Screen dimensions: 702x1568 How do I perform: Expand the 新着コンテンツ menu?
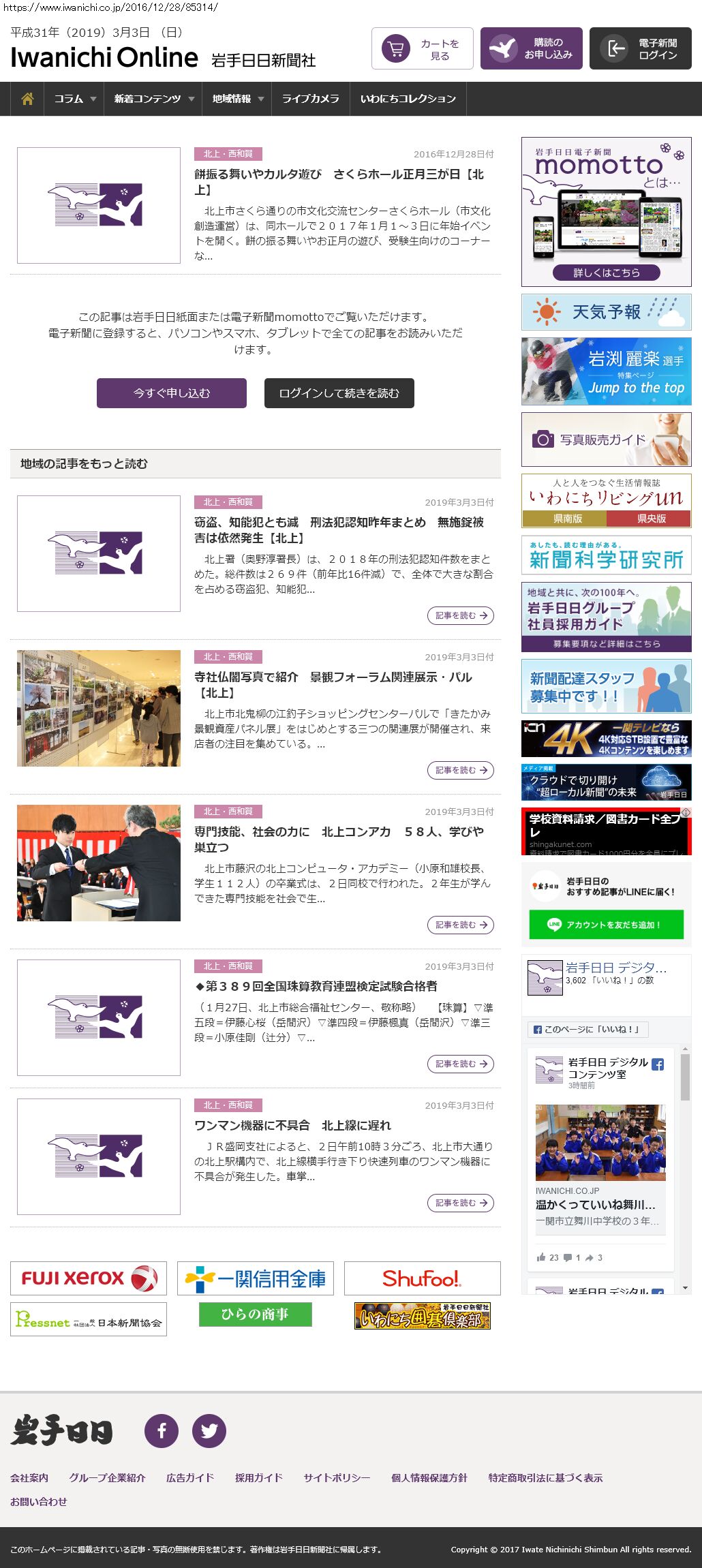tap(153, 99)
